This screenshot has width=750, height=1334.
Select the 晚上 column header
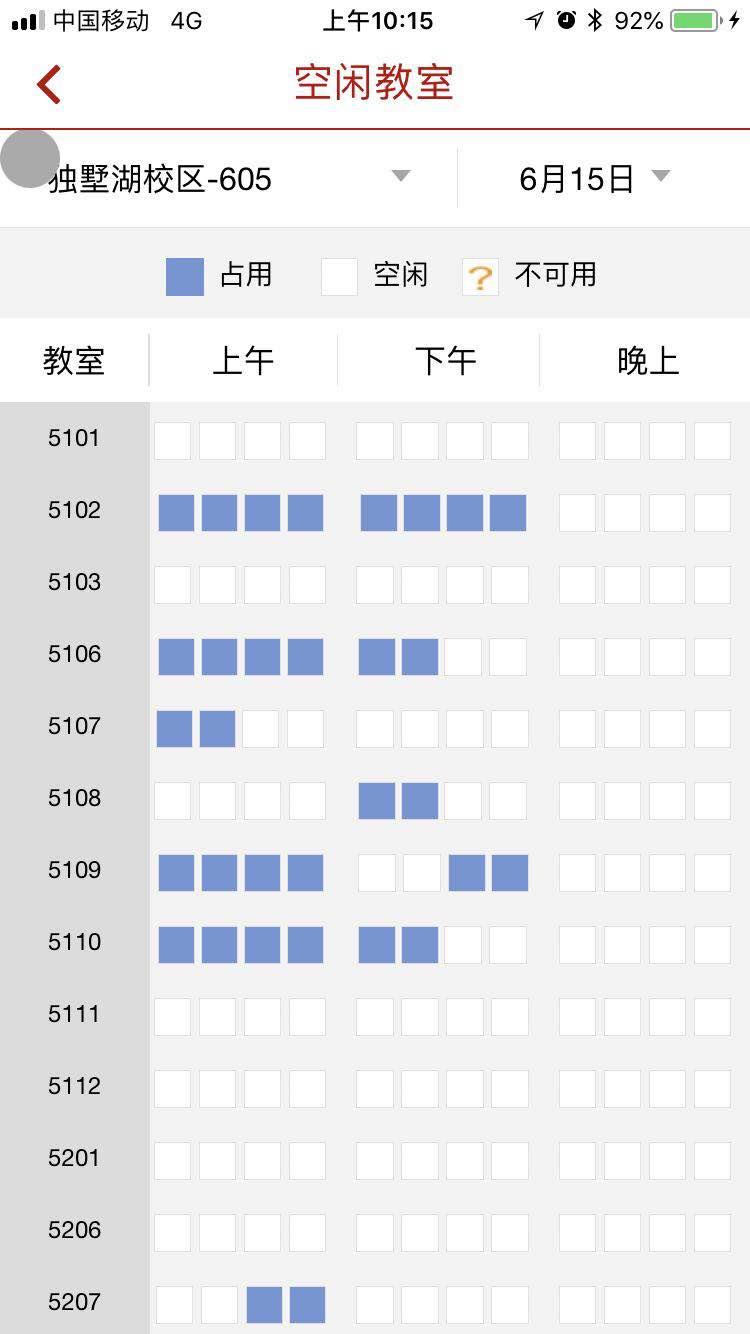647,360
